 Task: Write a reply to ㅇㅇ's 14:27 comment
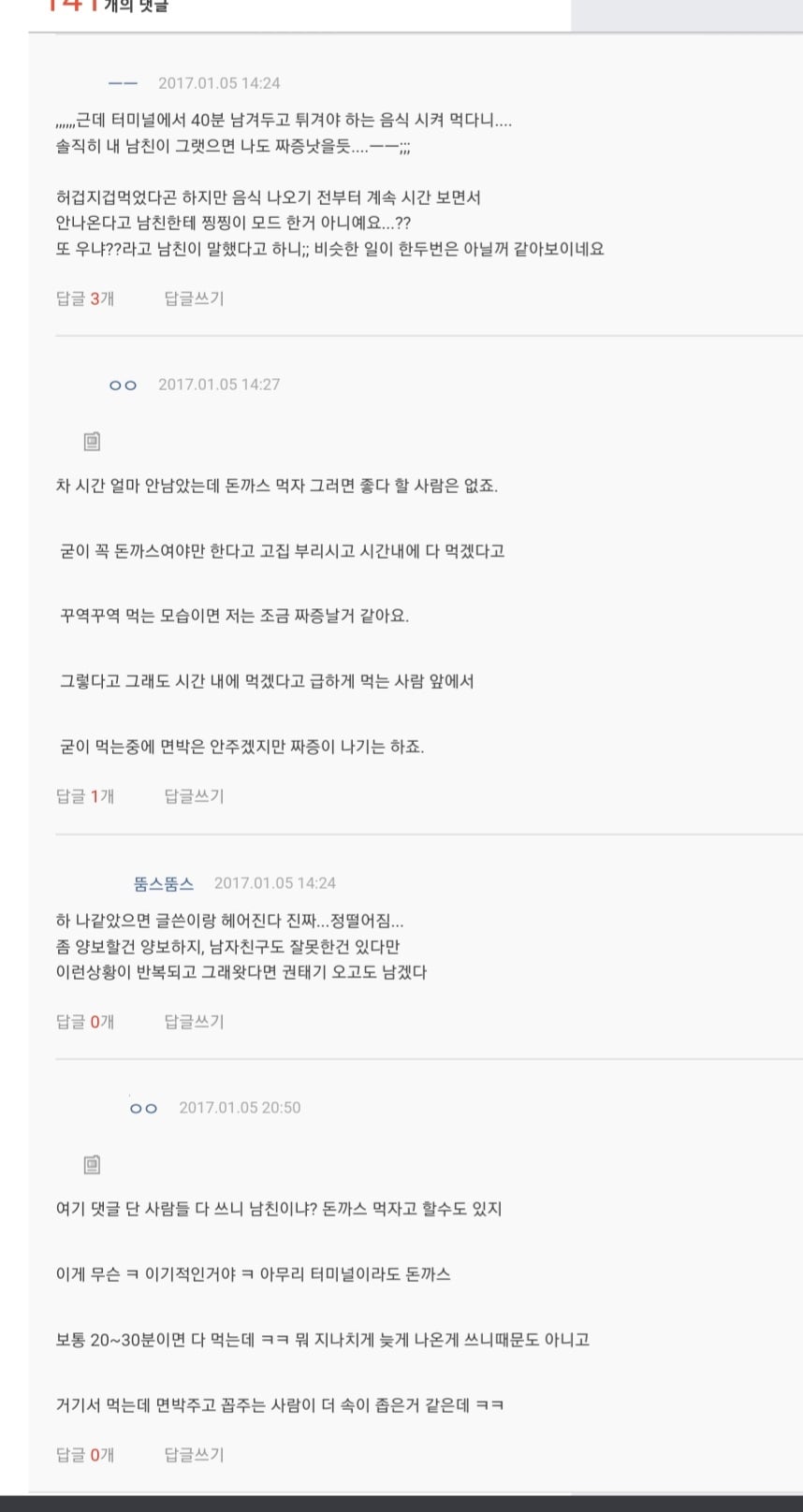point(195,796)
